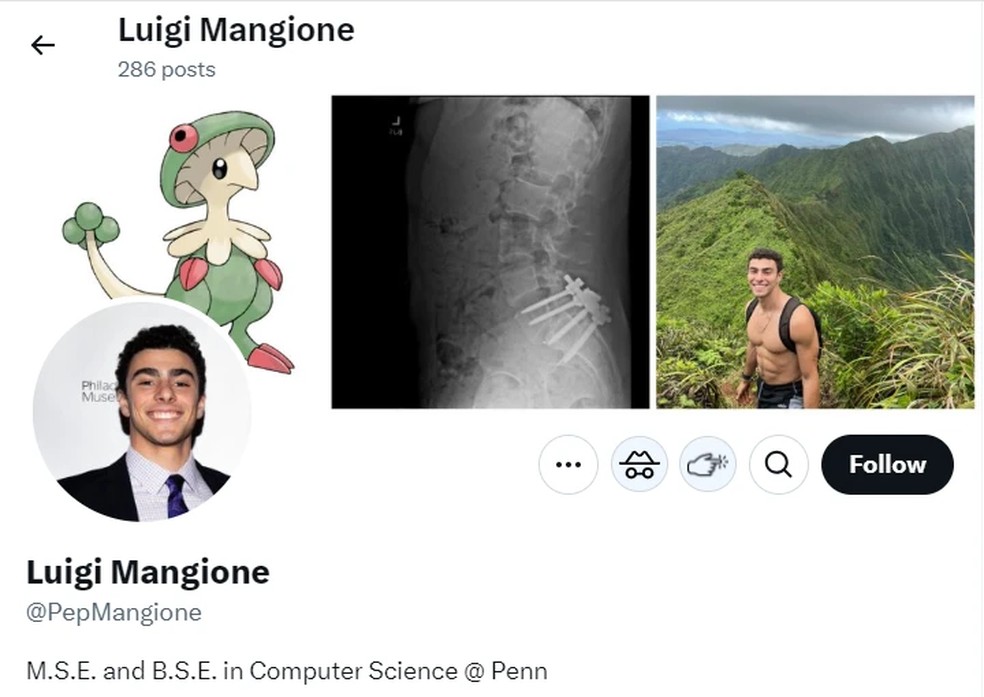Search this profile's posts
This screenshot has height=697, width=984.
point(778,465)
